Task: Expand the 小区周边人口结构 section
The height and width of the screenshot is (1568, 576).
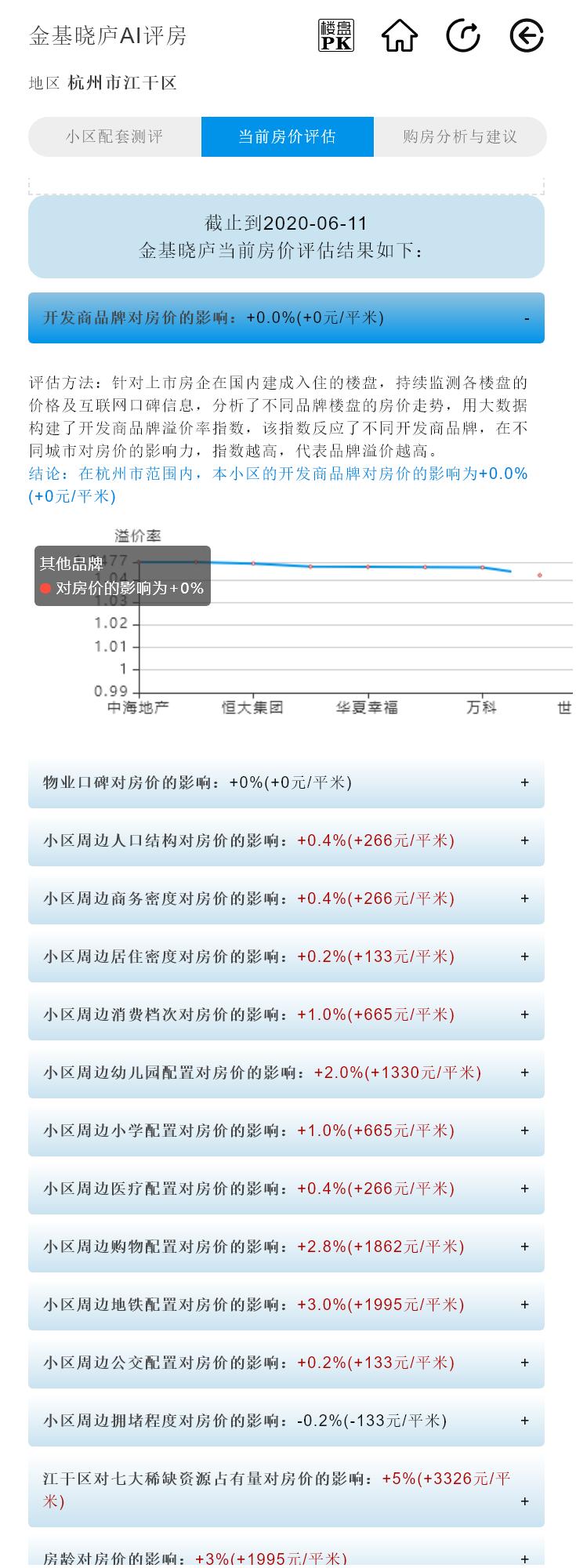Action: click(x=524, y=840)
